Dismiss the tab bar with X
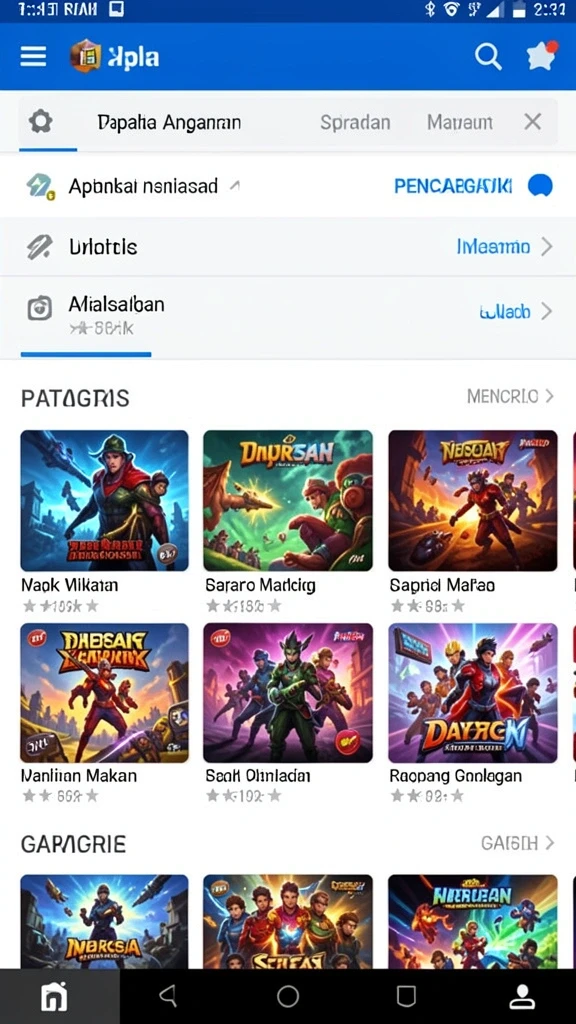This screenshot has height=1024, width=576. pyautogui.click(x=533, y=121)
